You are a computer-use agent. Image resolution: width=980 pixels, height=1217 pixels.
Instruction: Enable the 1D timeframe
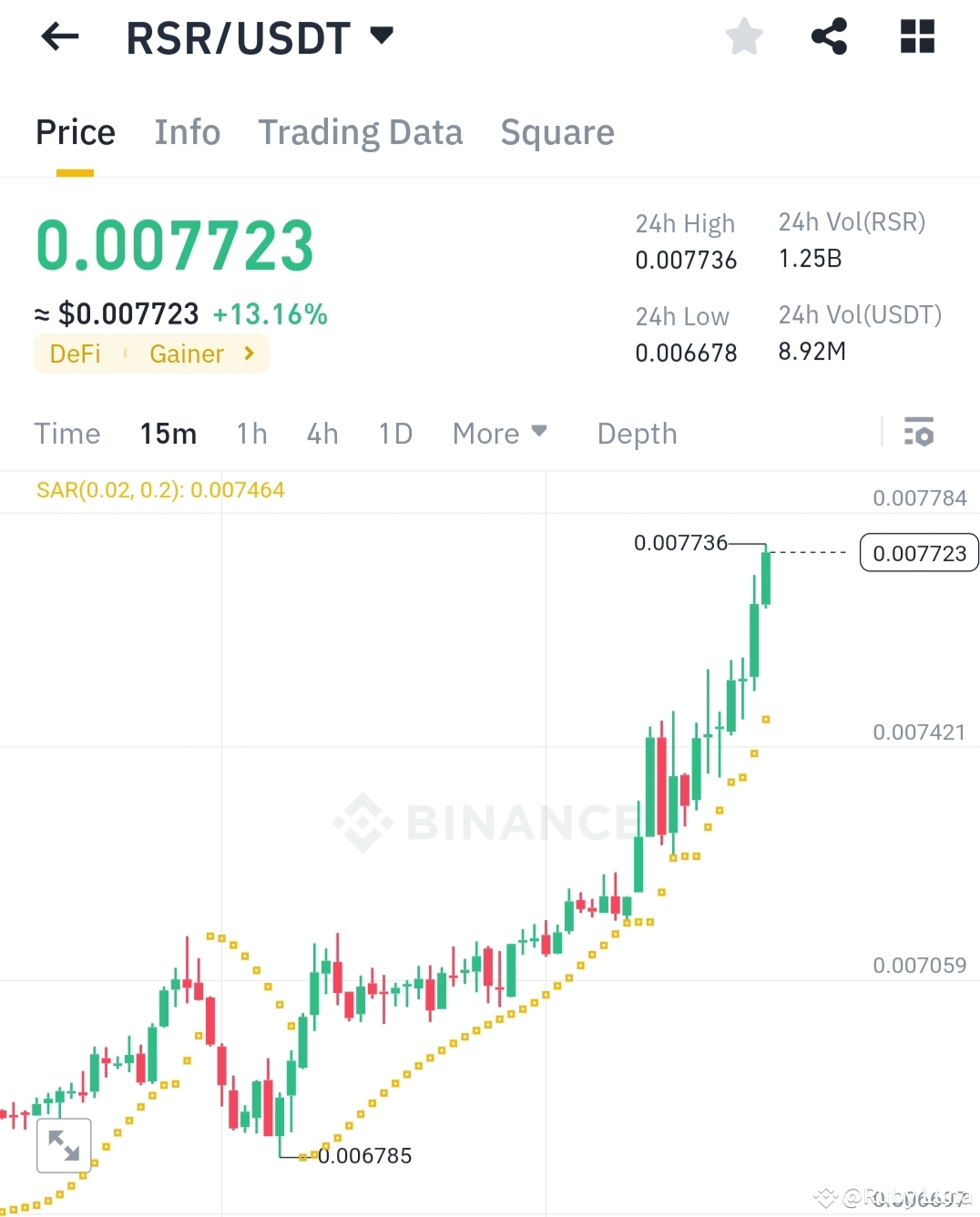(394, 434)
